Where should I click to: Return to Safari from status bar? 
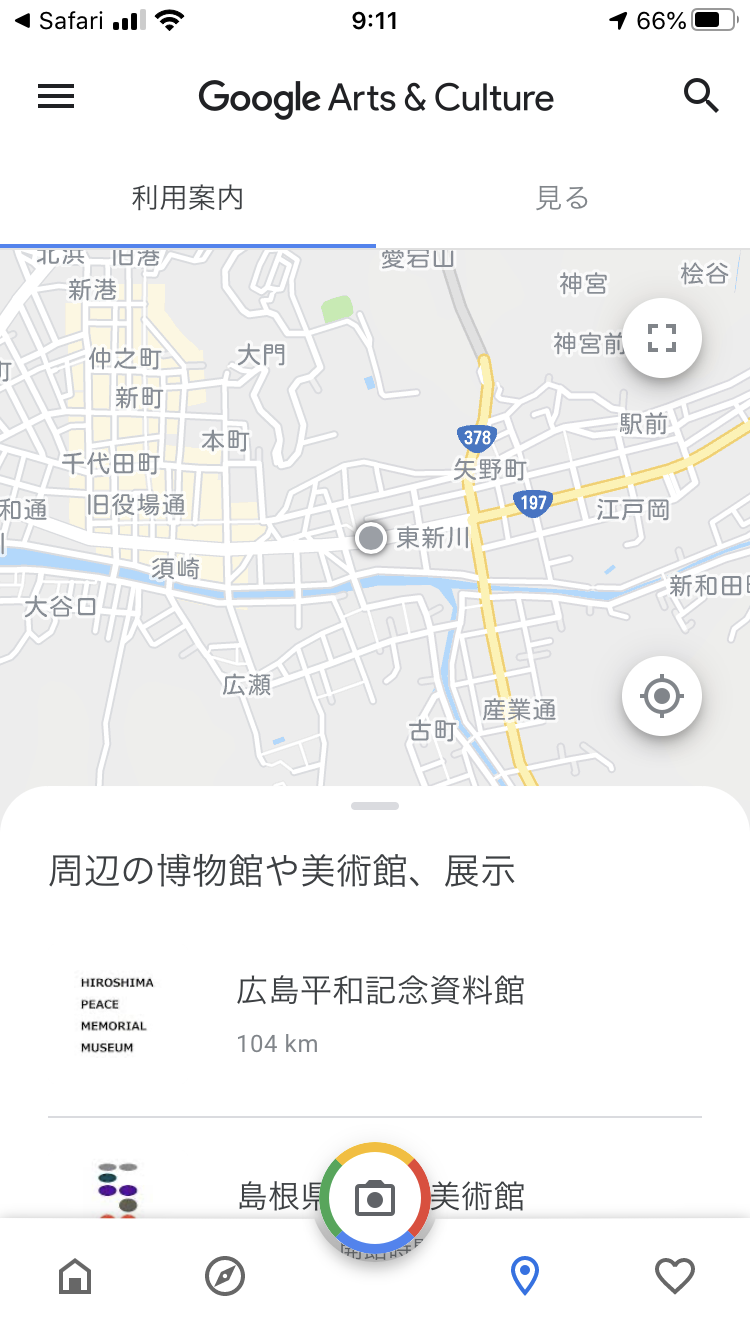click(x=60, y=21)
